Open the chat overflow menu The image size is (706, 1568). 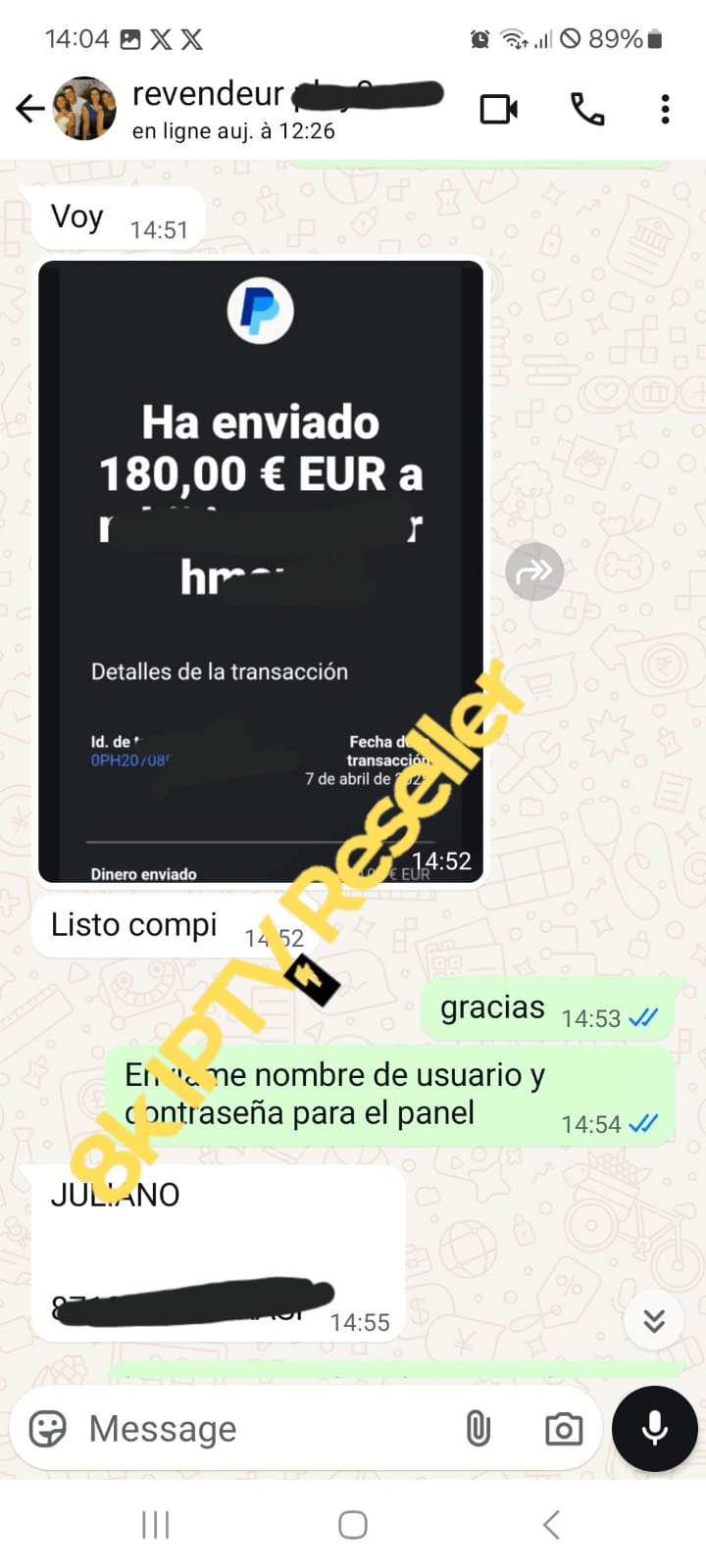tap(665, 109)
